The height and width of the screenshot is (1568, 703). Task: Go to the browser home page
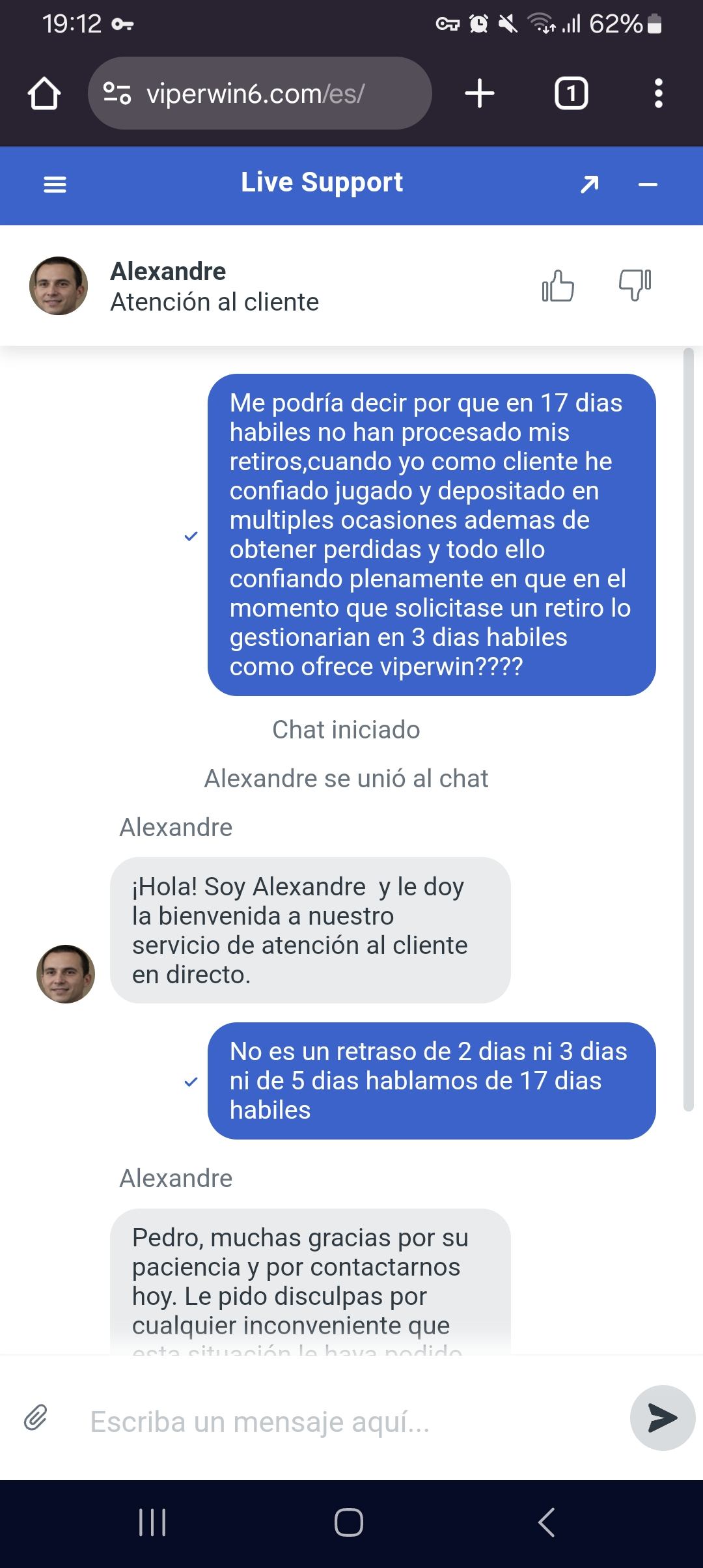point(44,94)
